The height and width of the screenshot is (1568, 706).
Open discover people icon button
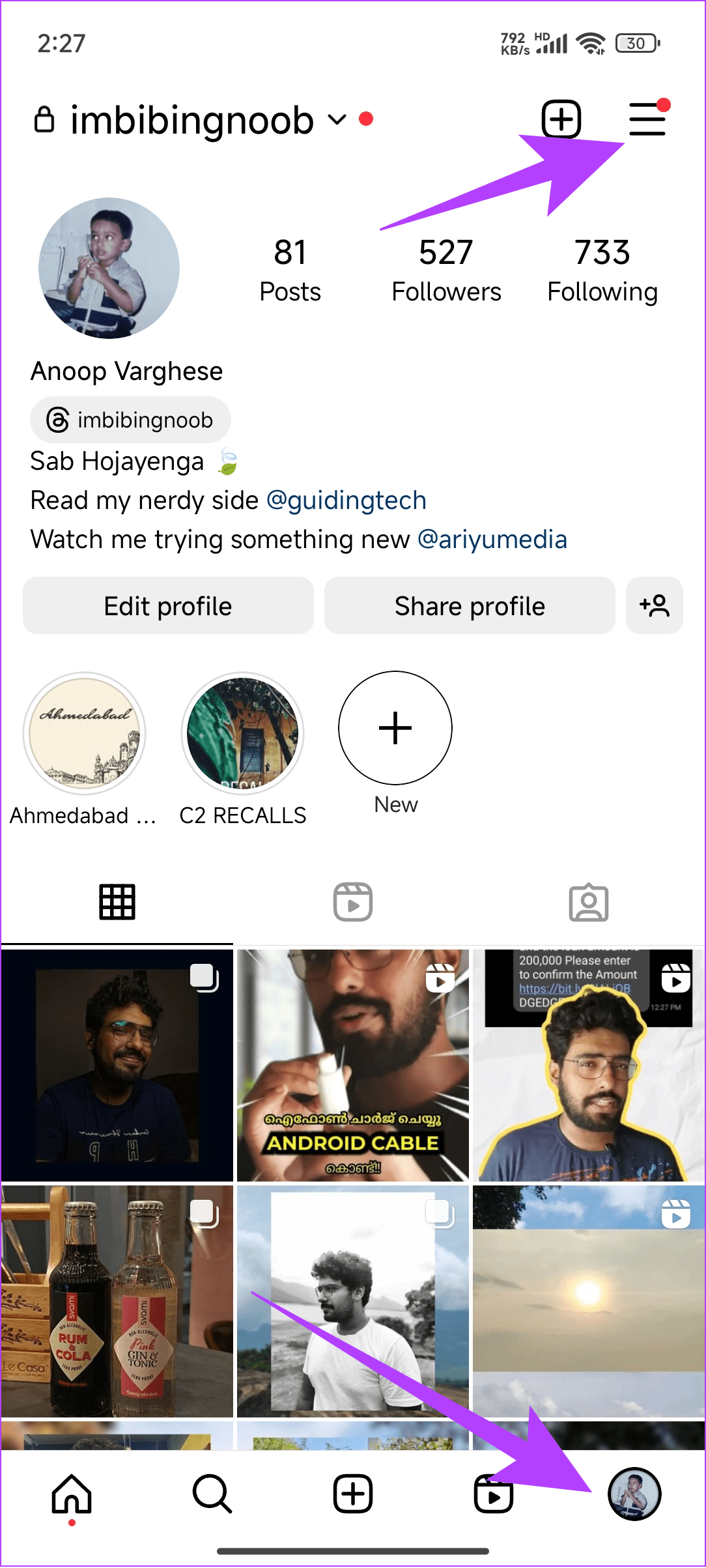click(654, 606)
